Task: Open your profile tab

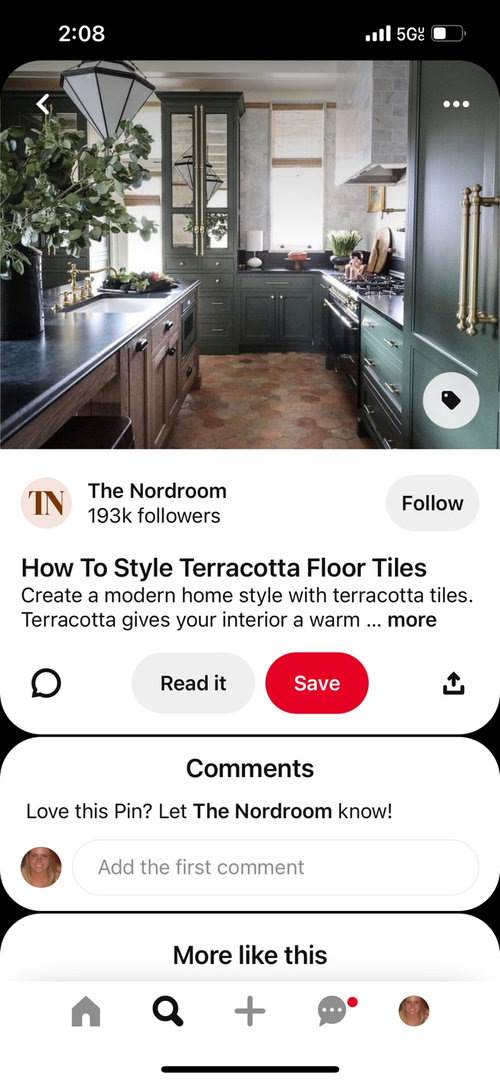Action: (414, 1011)
